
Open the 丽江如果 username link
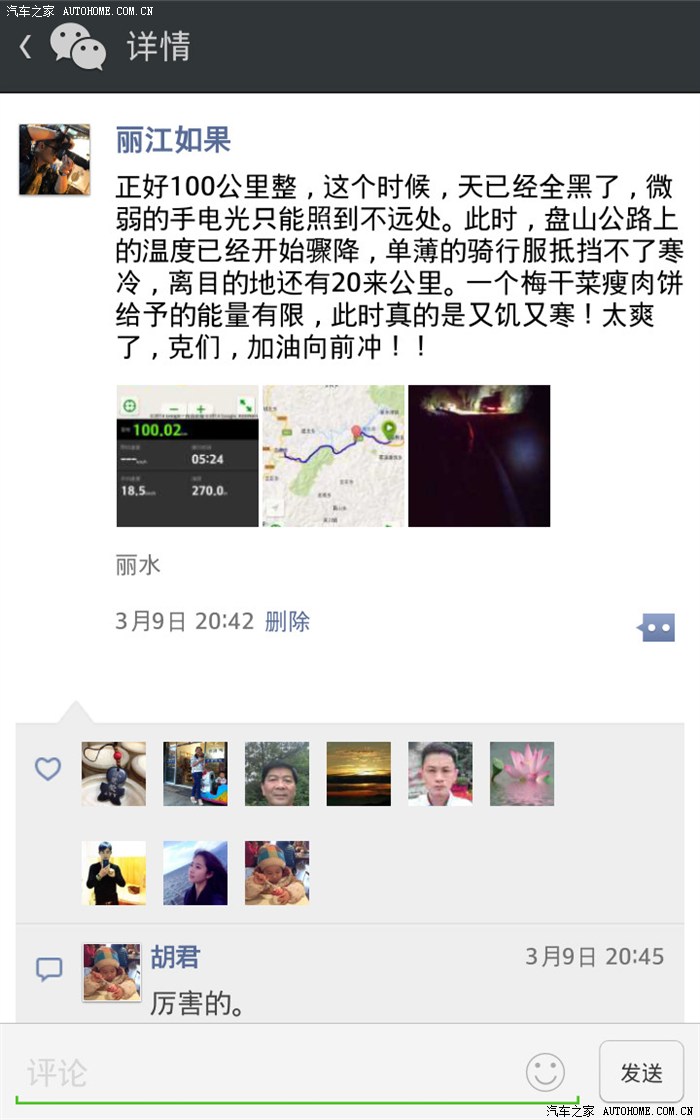pos(173,140)
